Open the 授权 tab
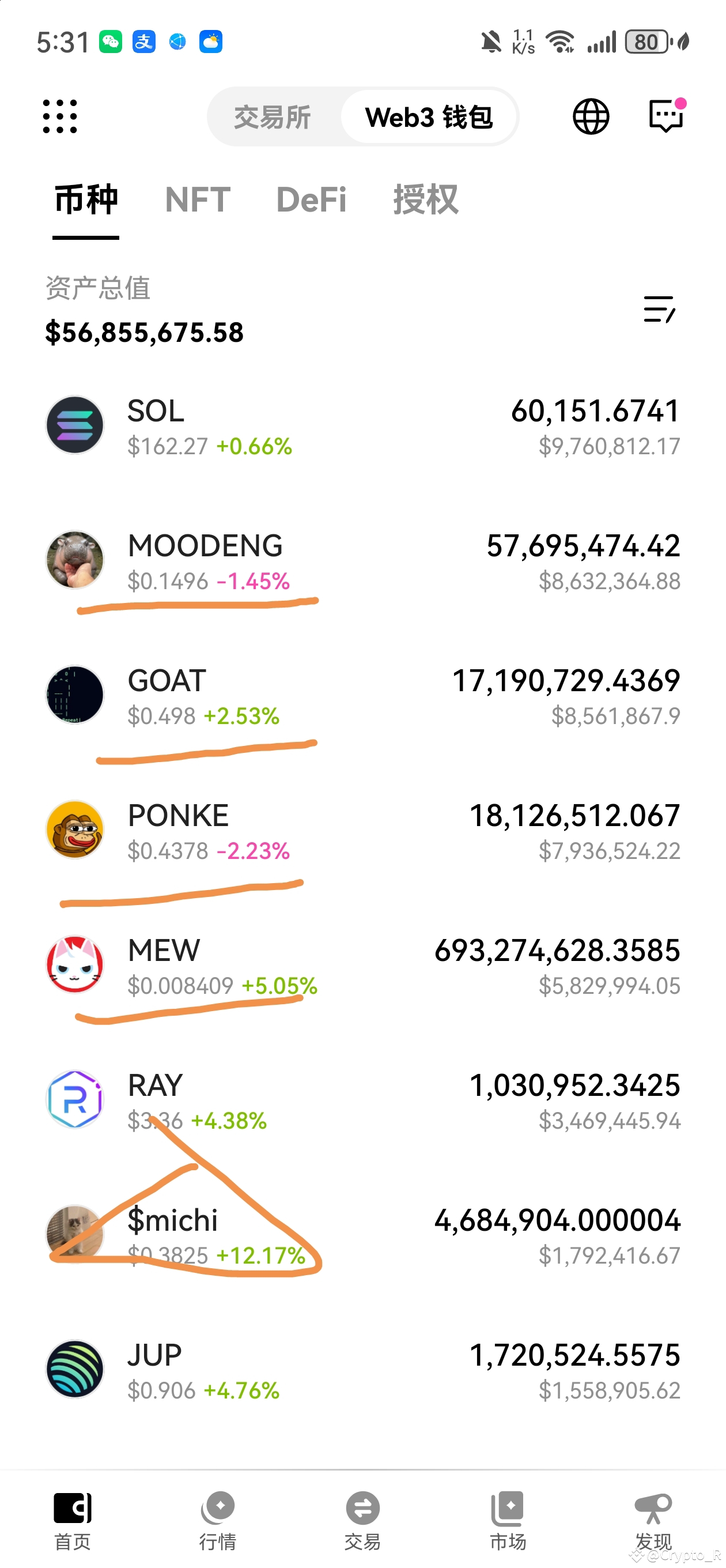This screenshot has width=726, height=1568. 425,201
